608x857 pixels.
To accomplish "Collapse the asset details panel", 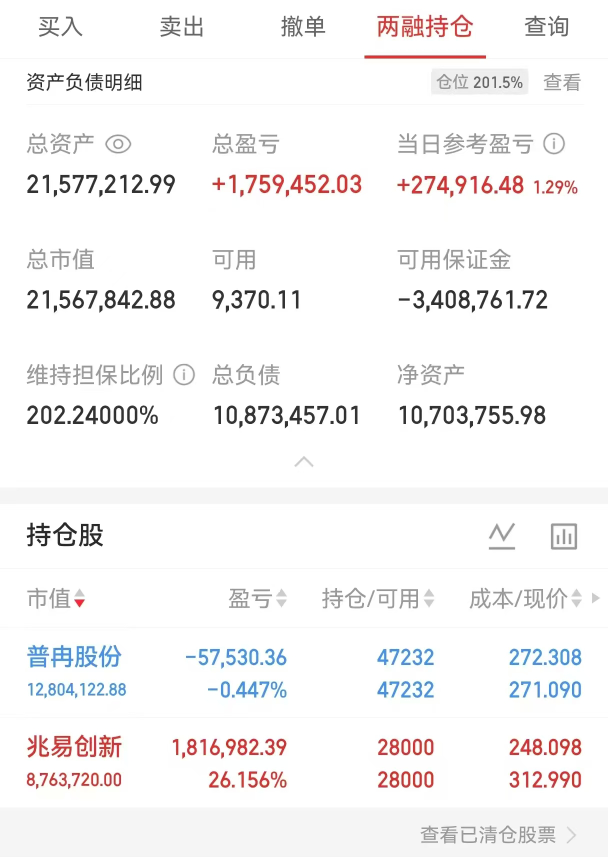I will [304, 462].
